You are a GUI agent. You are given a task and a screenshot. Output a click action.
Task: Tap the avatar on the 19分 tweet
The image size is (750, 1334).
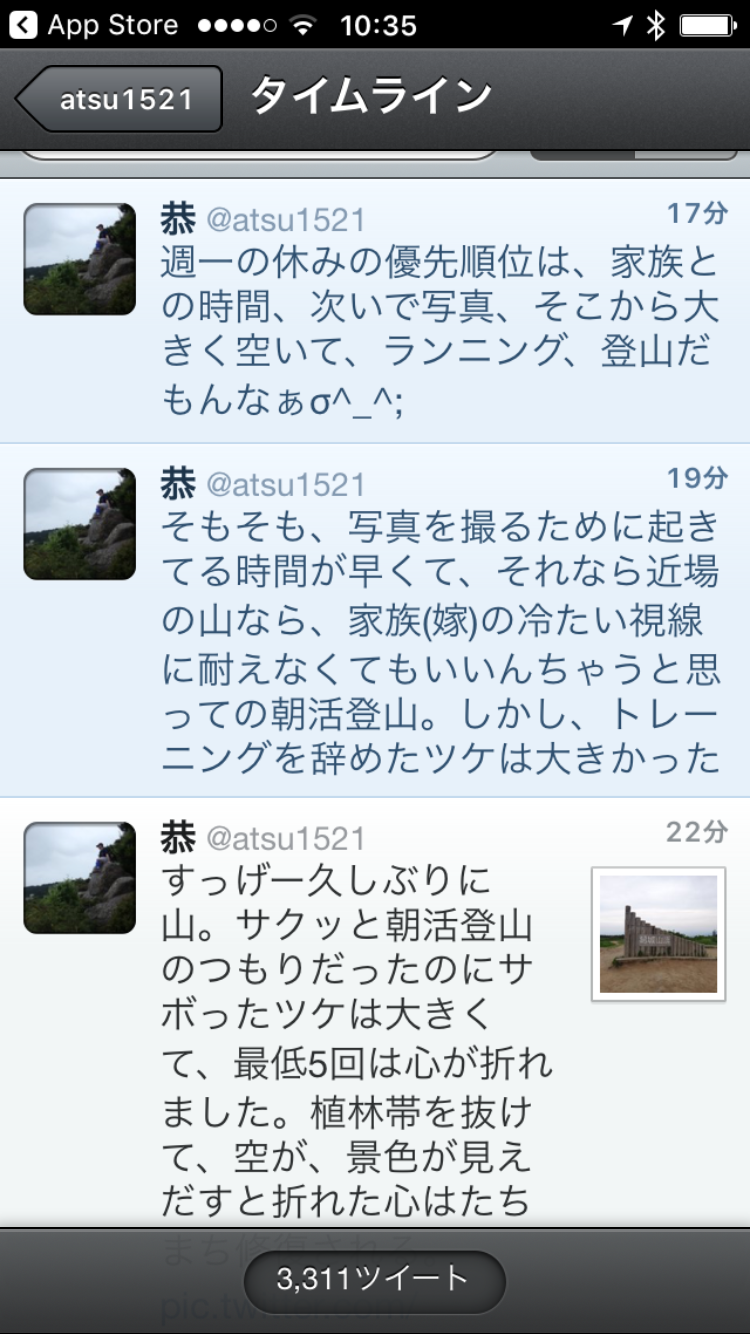(80, 524)
